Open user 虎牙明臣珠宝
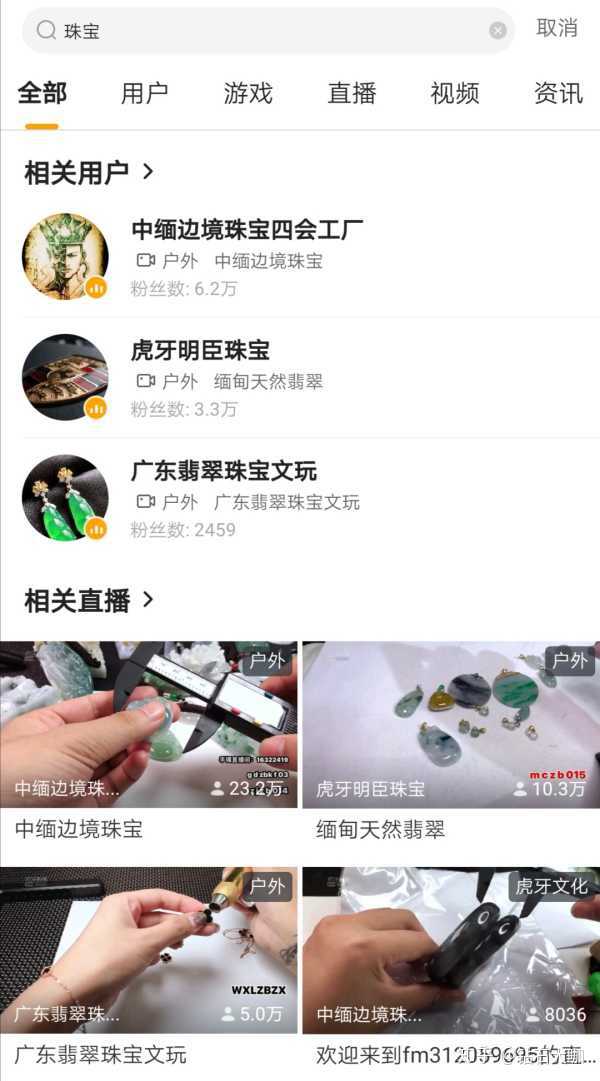This screenshot has height=1081, width=600. (200, 351)
